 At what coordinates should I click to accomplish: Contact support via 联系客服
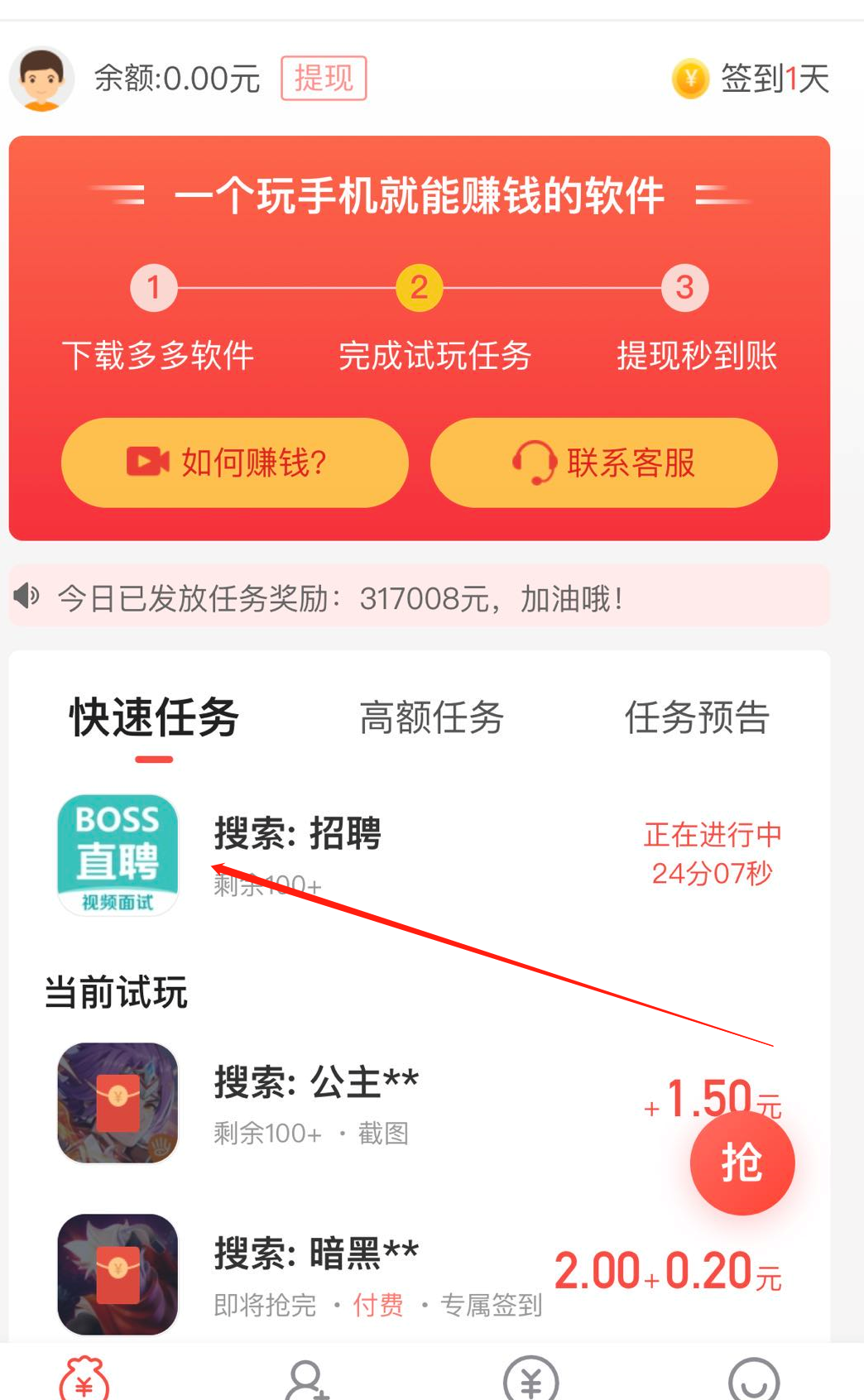[604, 463]
